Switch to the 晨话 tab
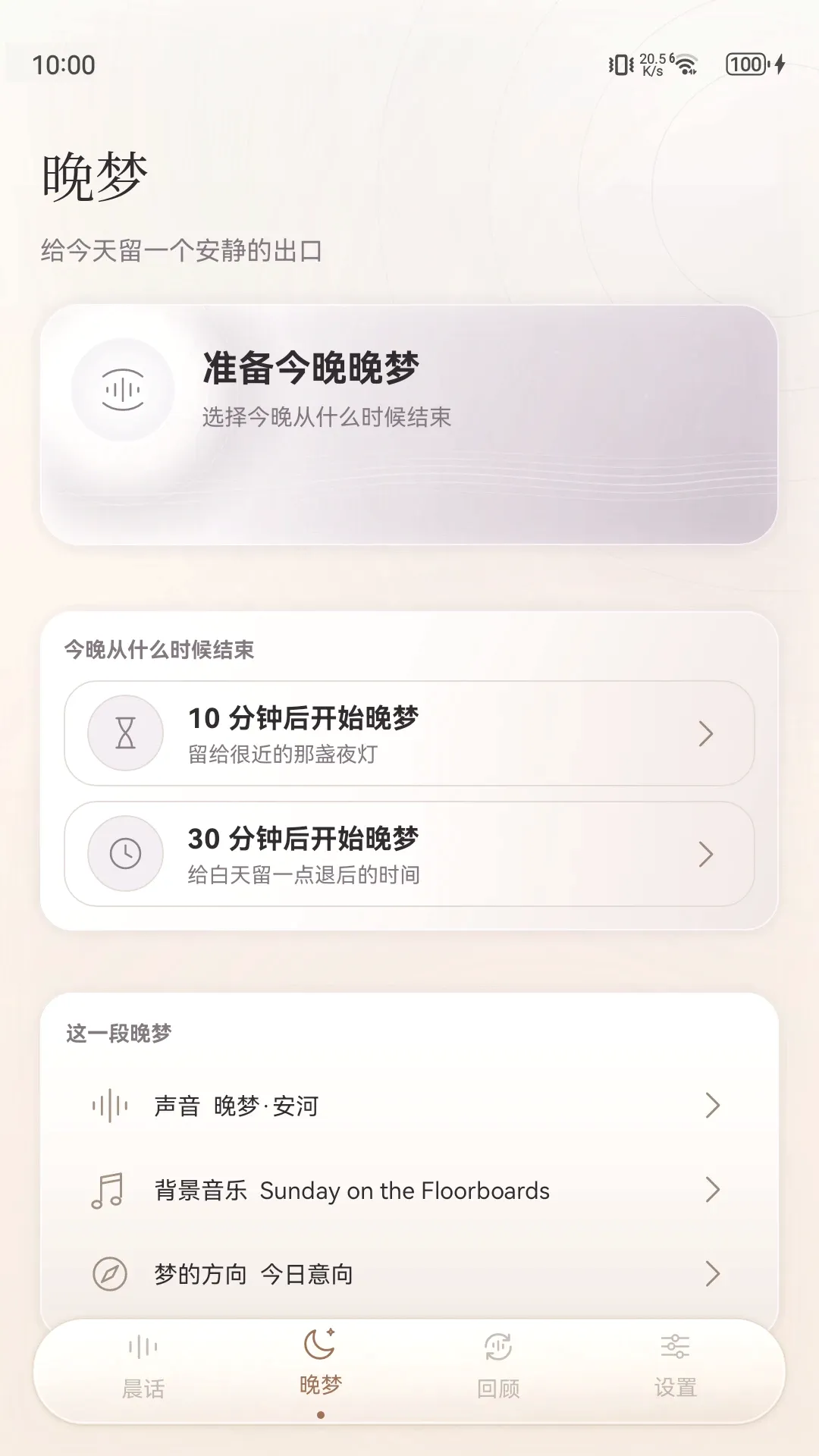 click(143, 1367)
